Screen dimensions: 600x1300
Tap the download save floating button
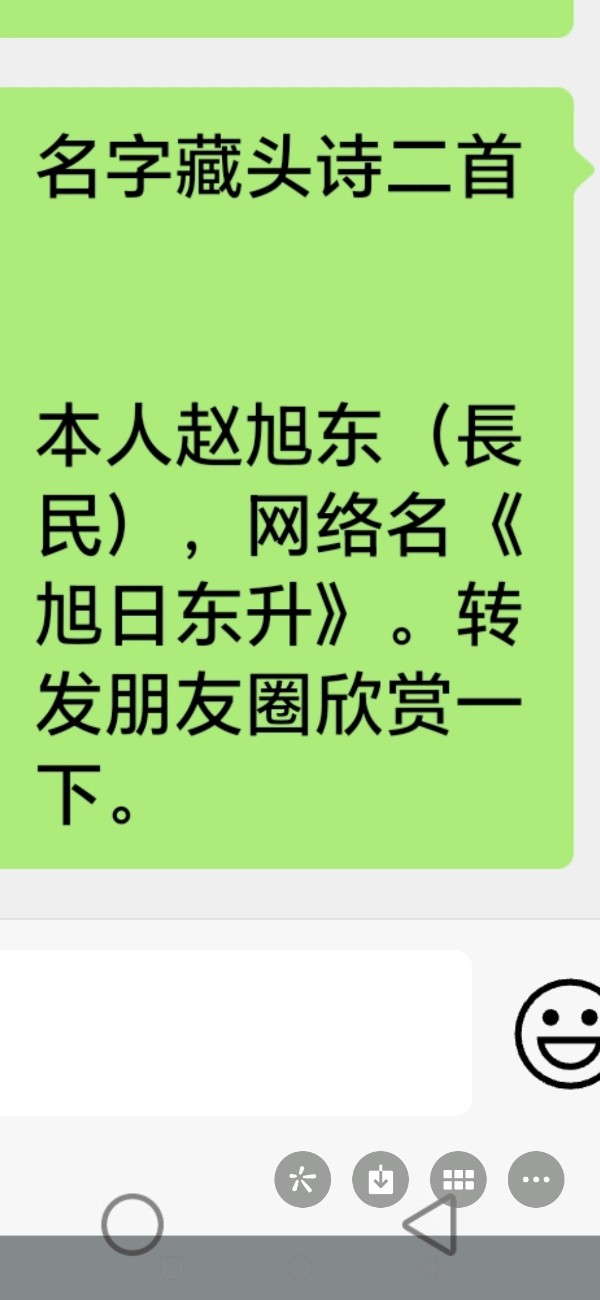(x=380, y=1179)
